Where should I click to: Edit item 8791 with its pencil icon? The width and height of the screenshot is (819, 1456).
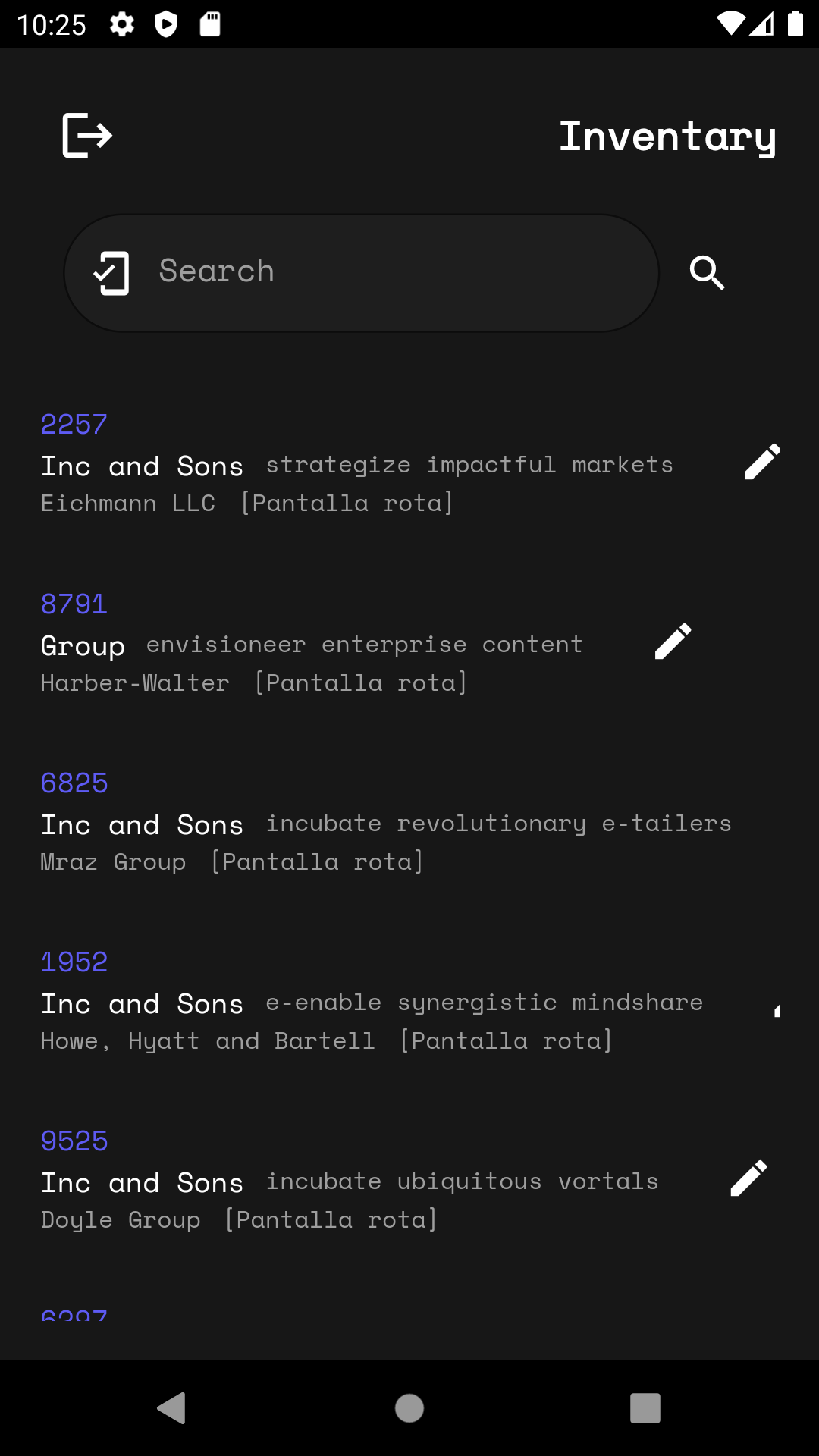tap(673, 641)
